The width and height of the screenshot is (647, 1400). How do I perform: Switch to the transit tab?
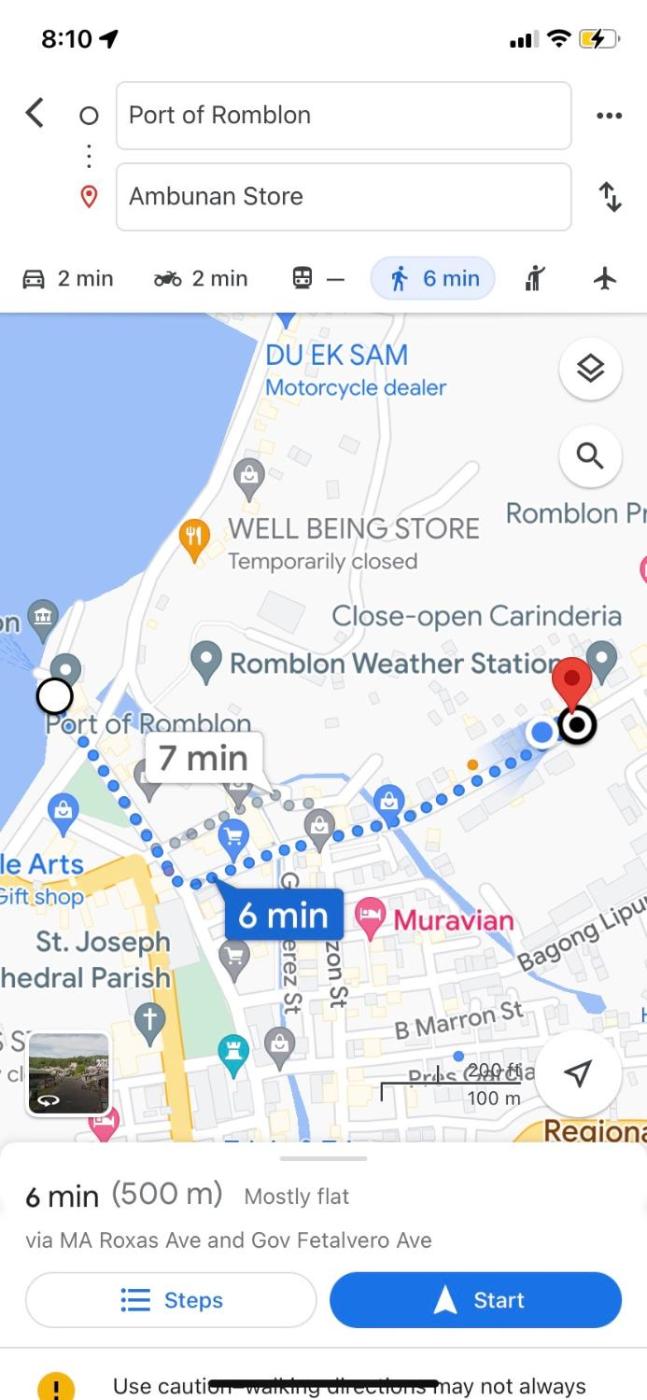[318, 279]
